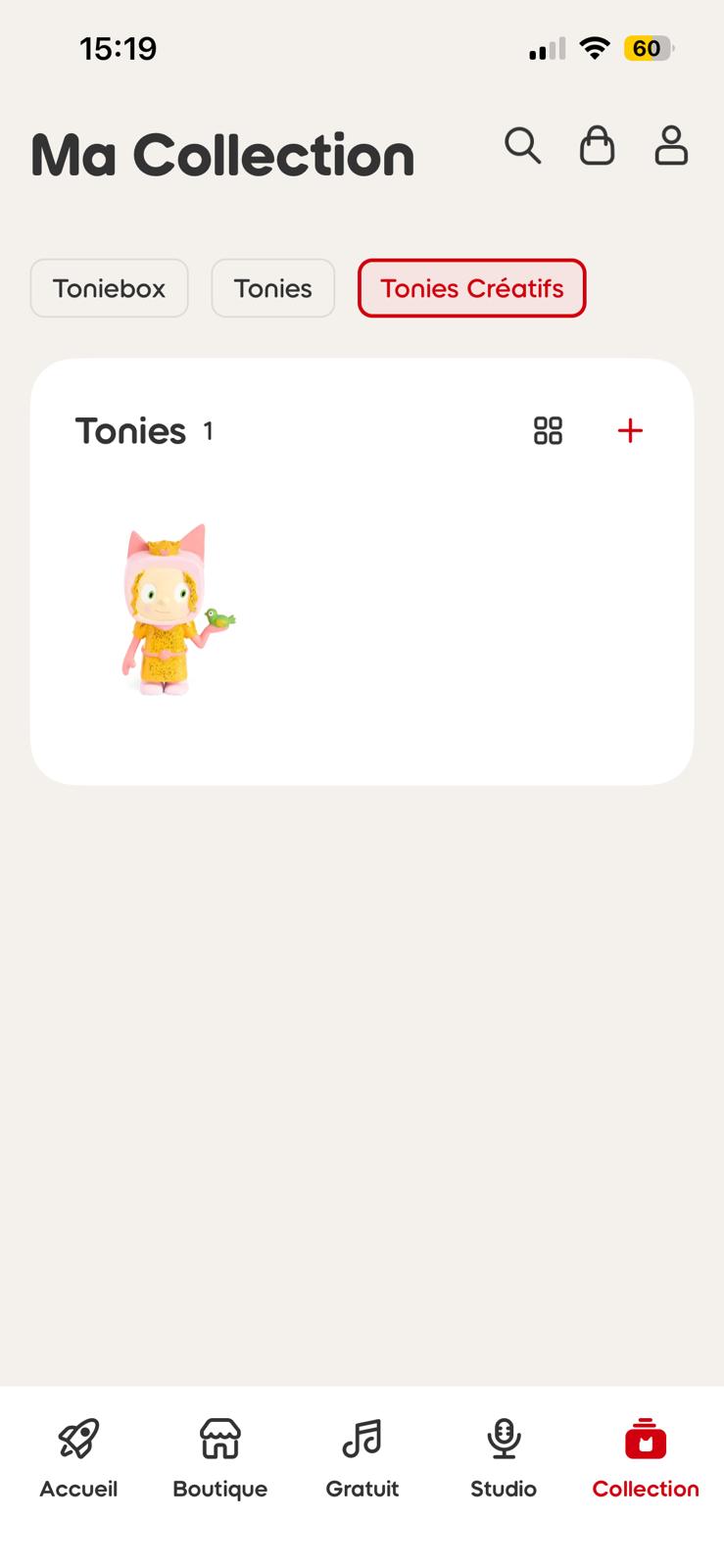
Task: Add a new Tonie with the plus
Action: (631, 430)
